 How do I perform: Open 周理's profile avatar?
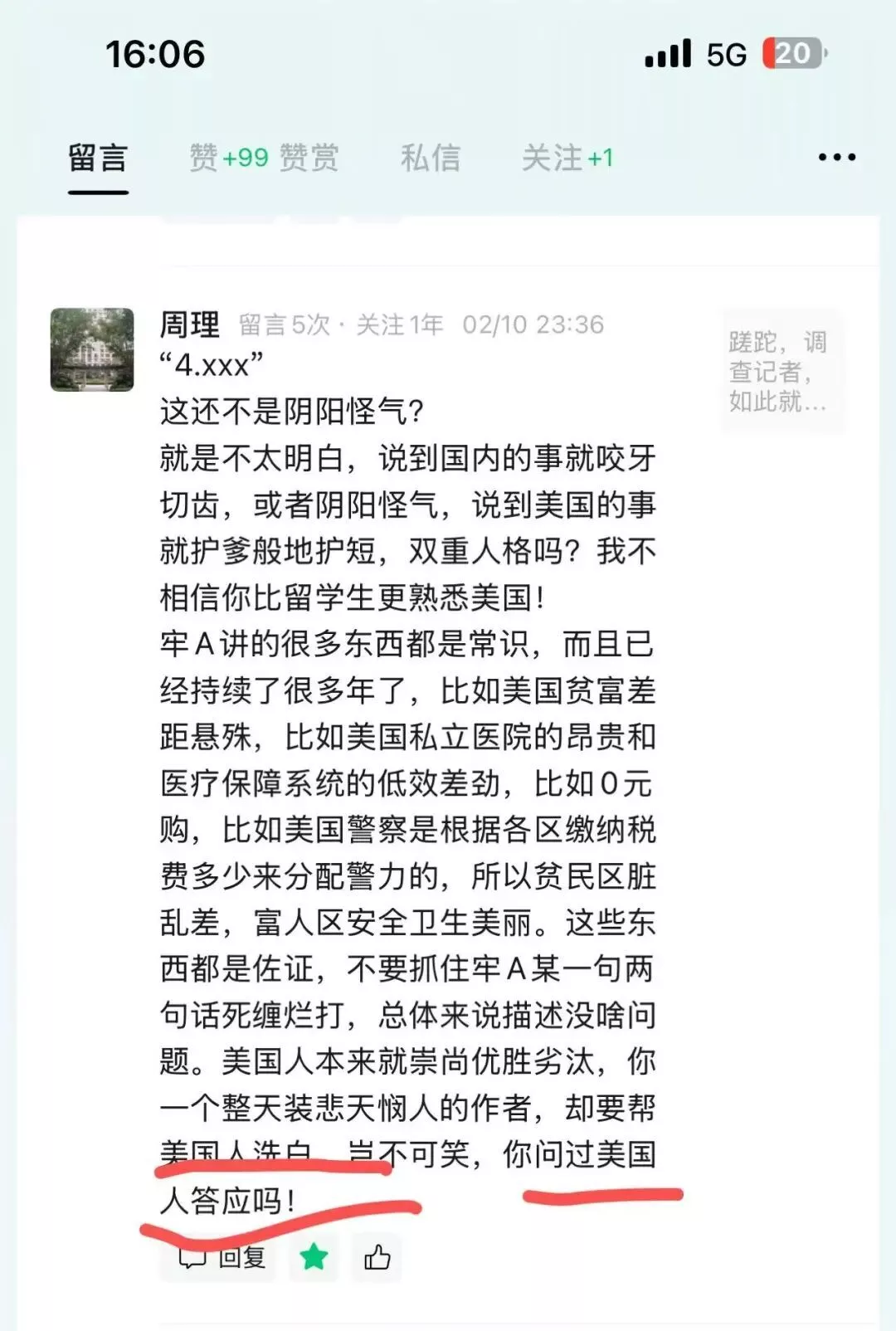tap(92, 349)
